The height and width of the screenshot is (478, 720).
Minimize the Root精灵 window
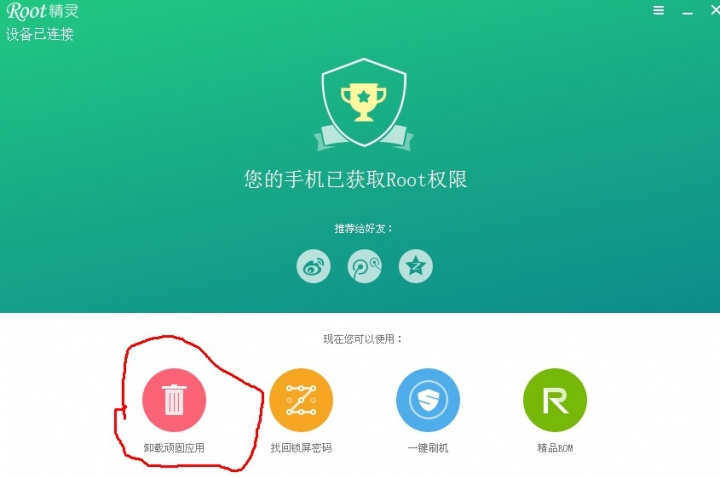pos(687,12)
